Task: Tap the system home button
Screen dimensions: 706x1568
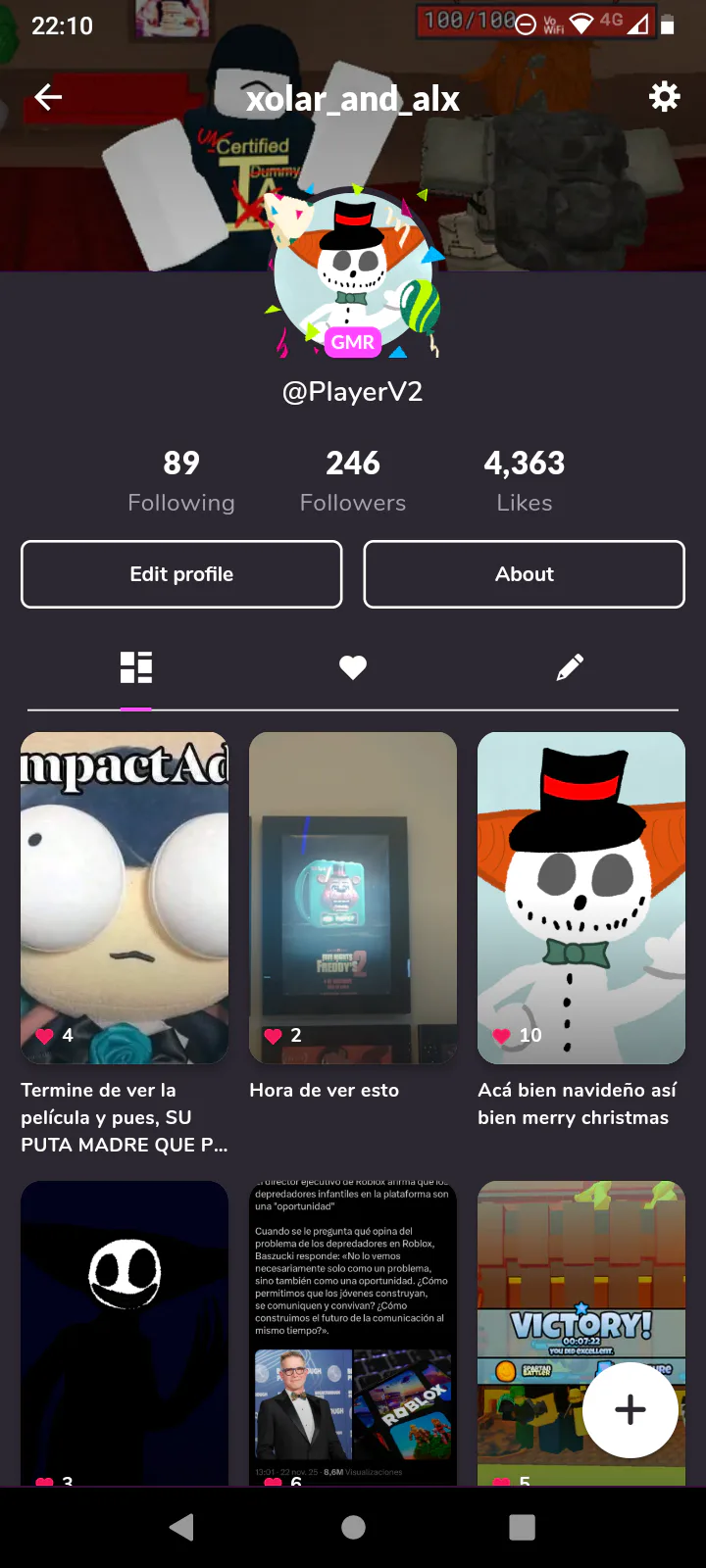Action: tap(353, 1527)
